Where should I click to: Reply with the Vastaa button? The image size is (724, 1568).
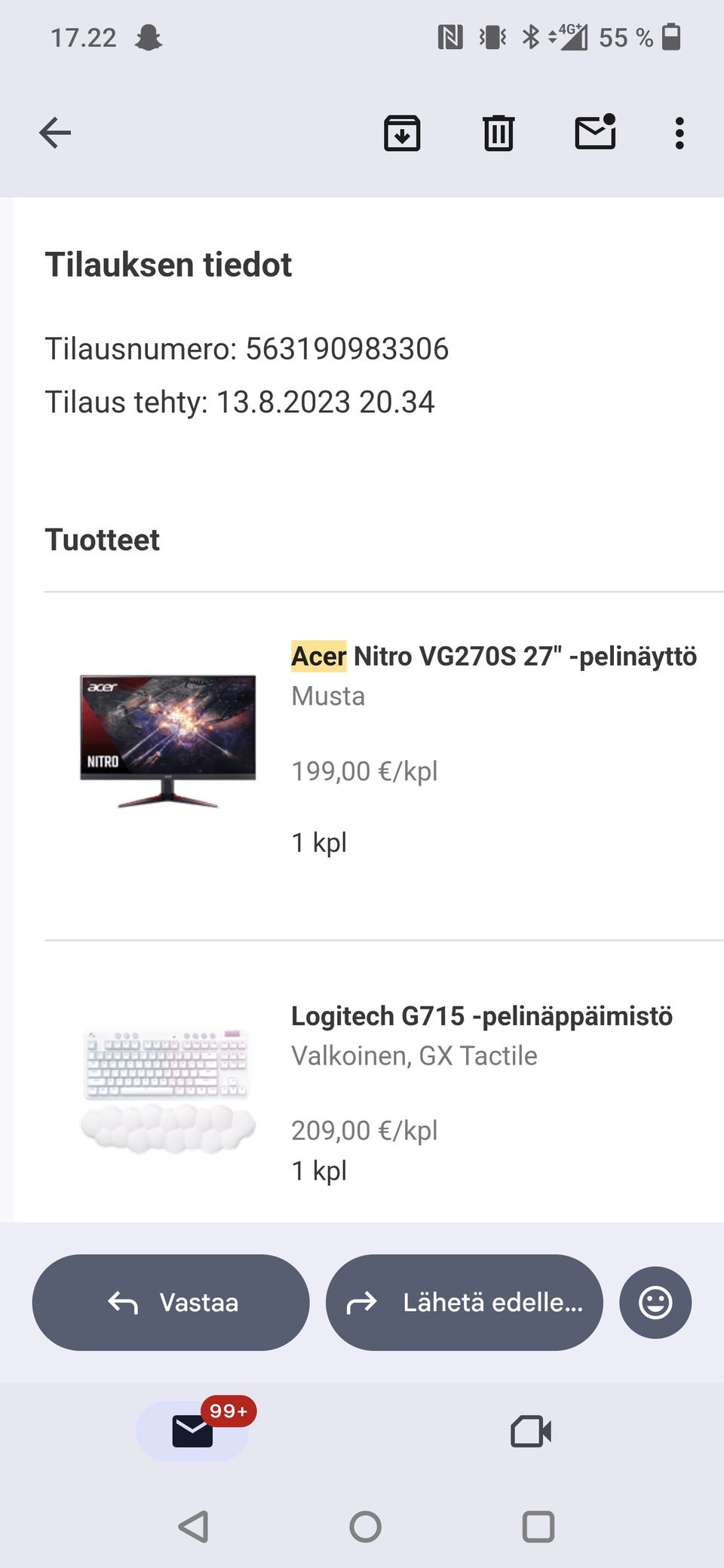171,1302
